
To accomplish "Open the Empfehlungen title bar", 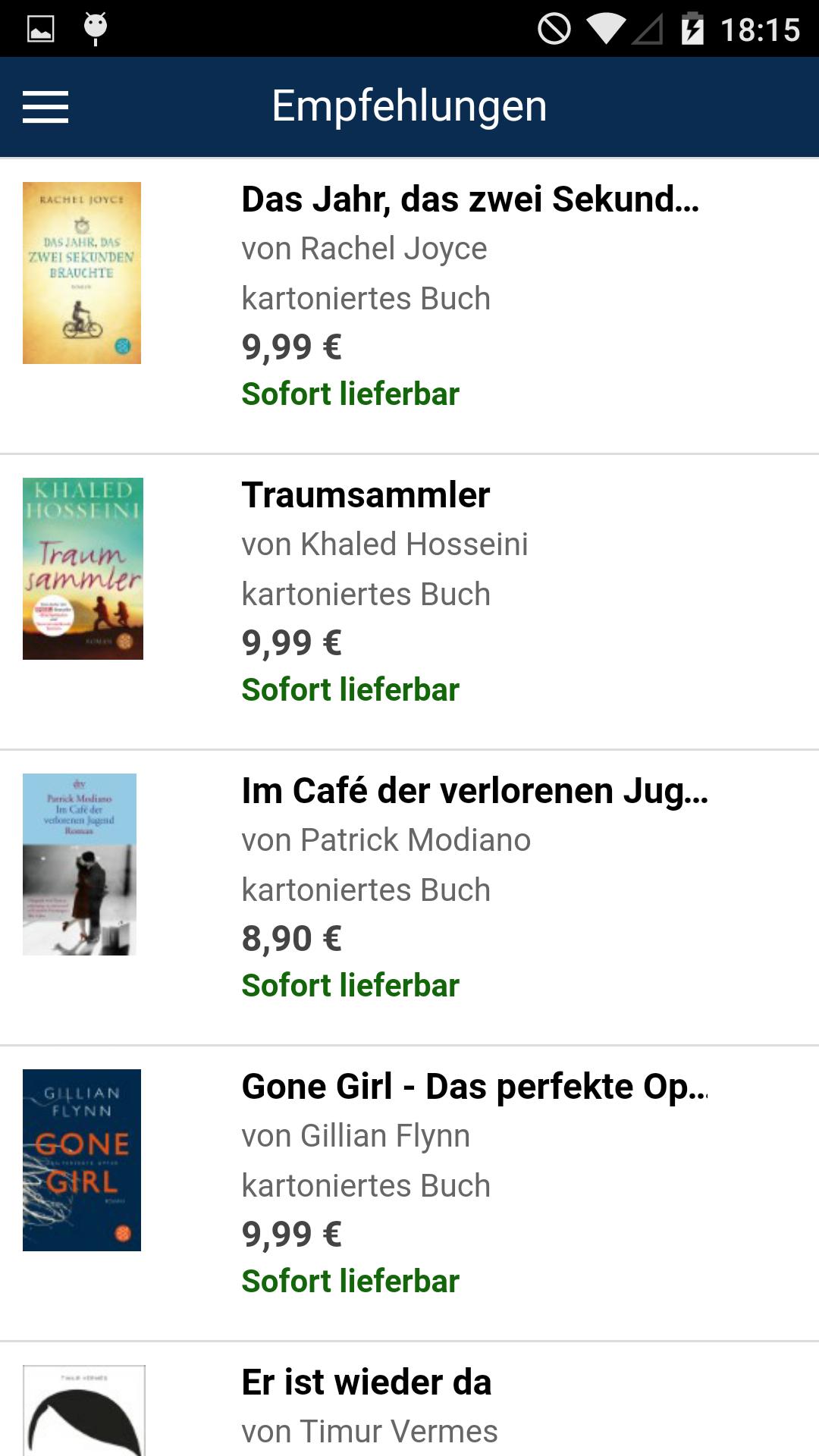I will pos(409,106).
